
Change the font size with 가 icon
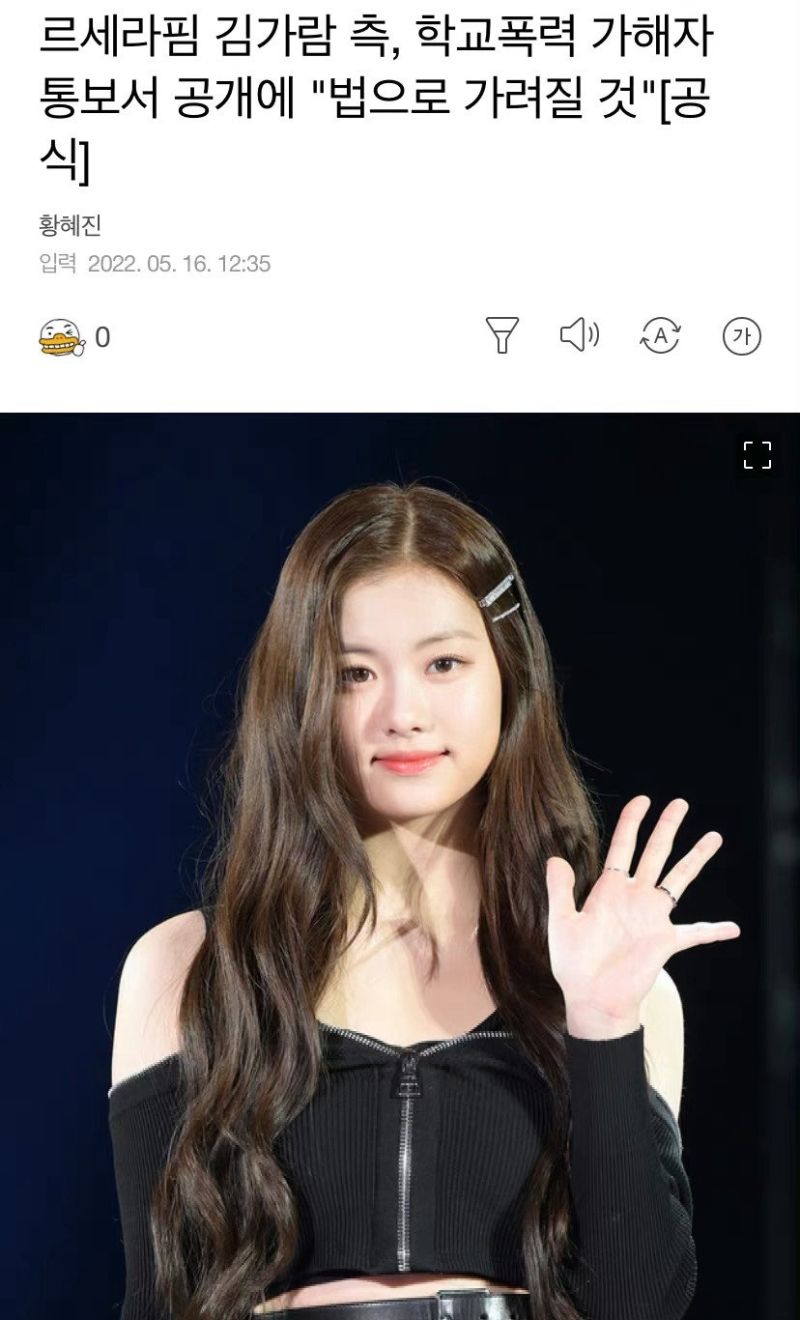click(x=741, y=336)
